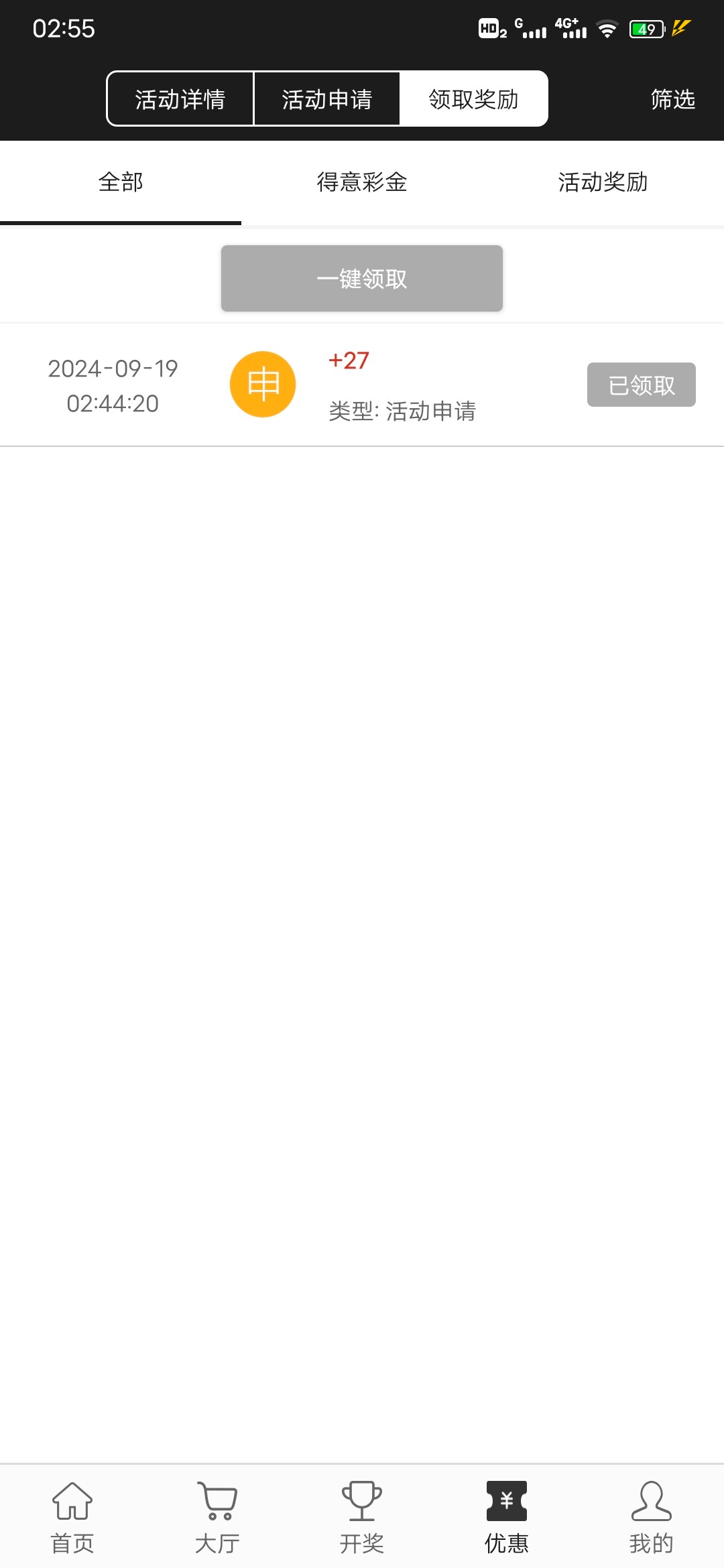Select the 优惠 tab in bottom navigation

tap(507, 1517)
